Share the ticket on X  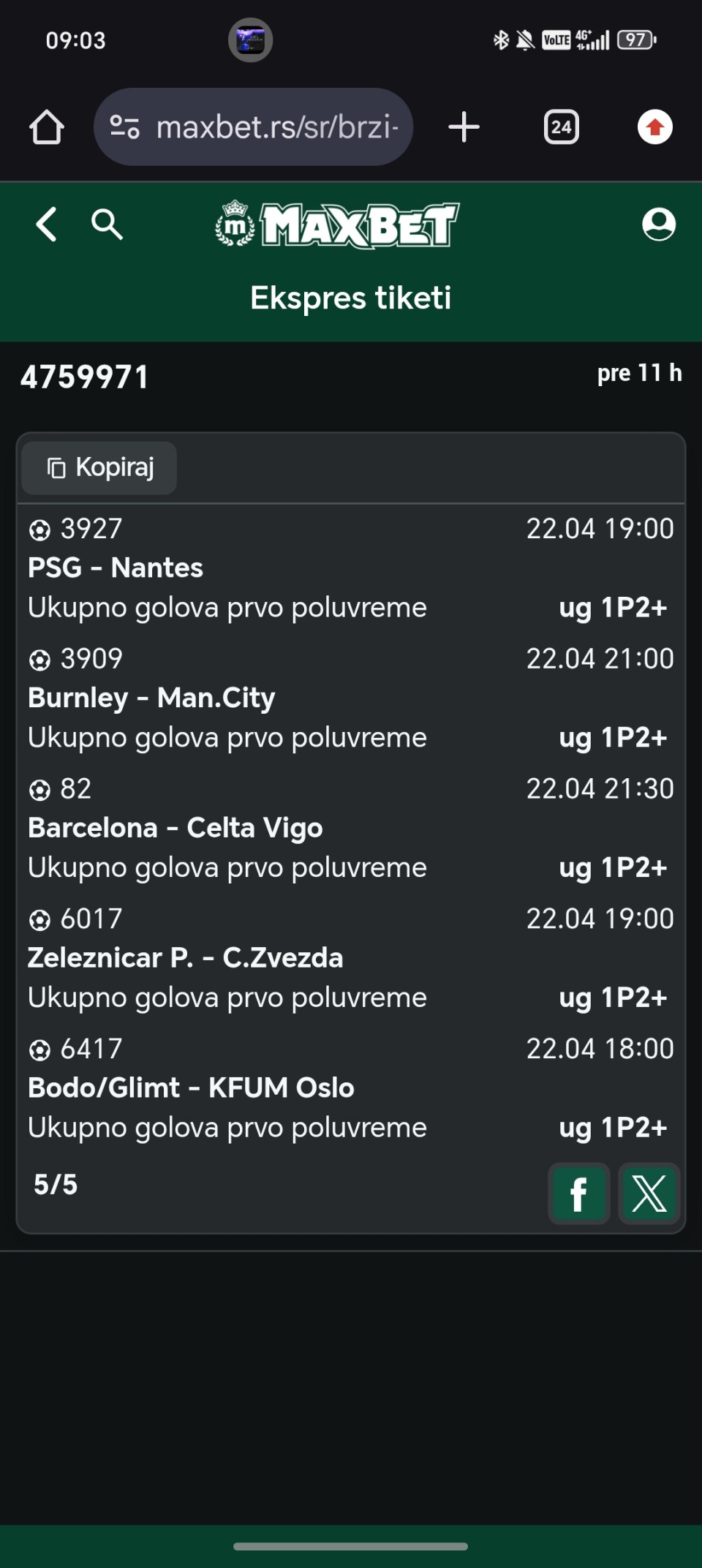click(x=649, y=1194)
